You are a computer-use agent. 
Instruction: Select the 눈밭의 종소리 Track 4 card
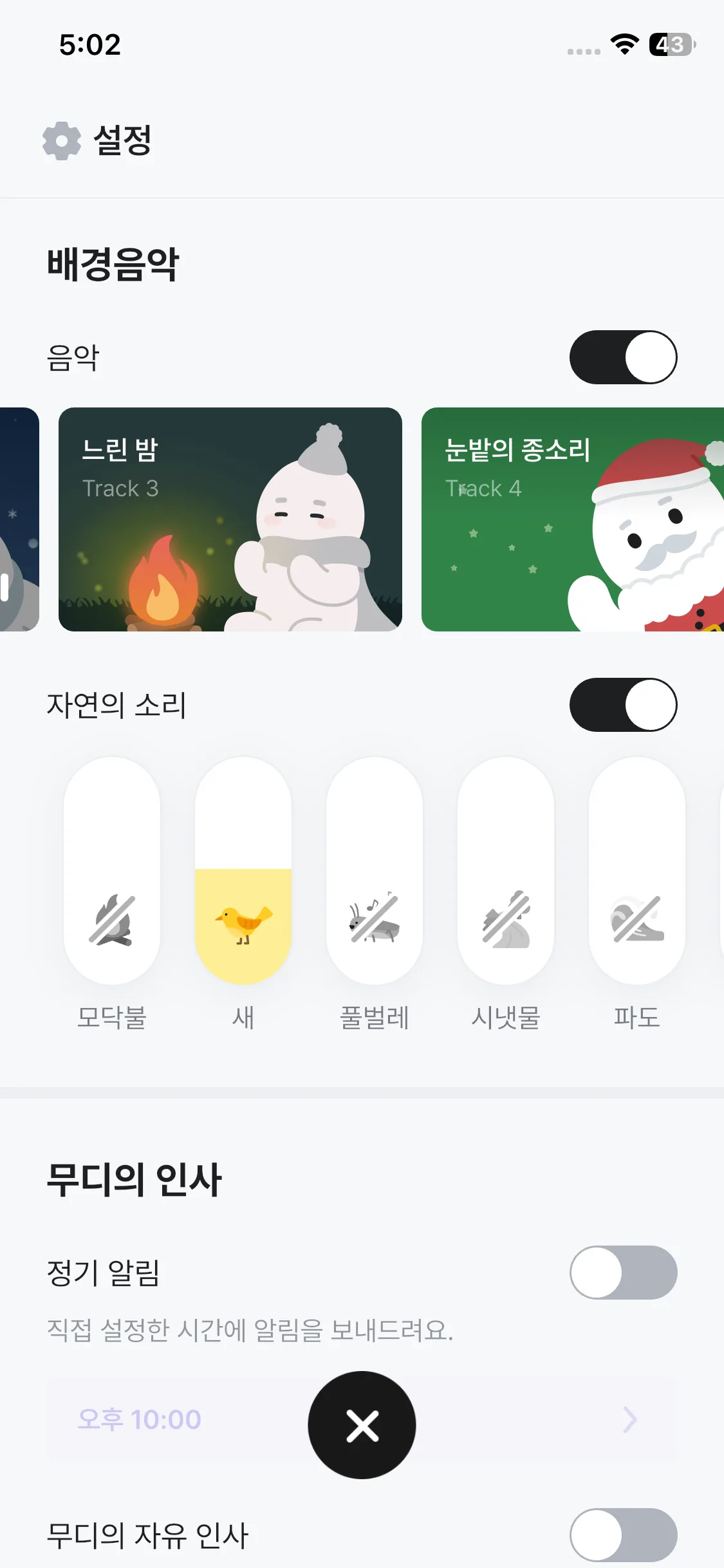pyautogui.click(x=571, y=519)
